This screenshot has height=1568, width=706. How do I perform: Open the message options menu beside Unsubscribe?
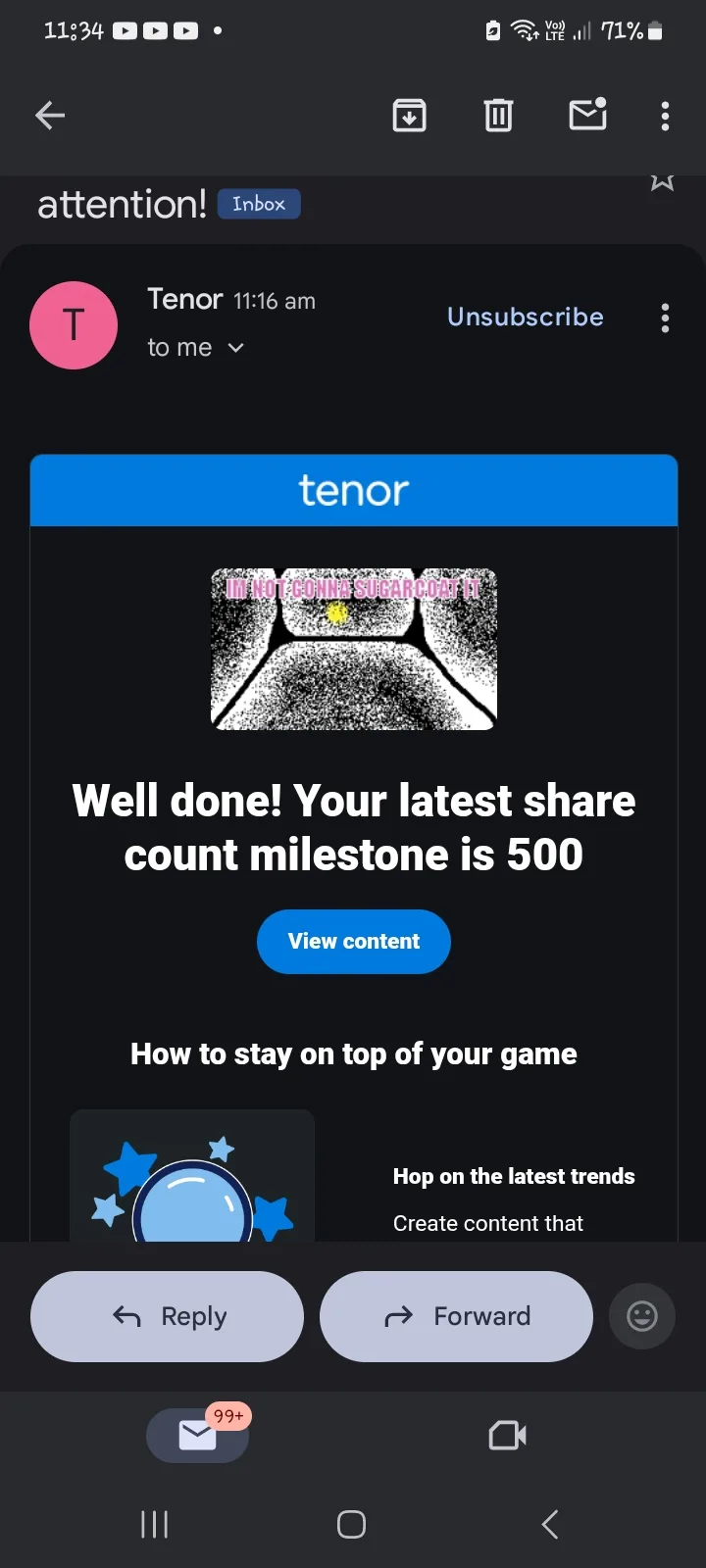665,318
